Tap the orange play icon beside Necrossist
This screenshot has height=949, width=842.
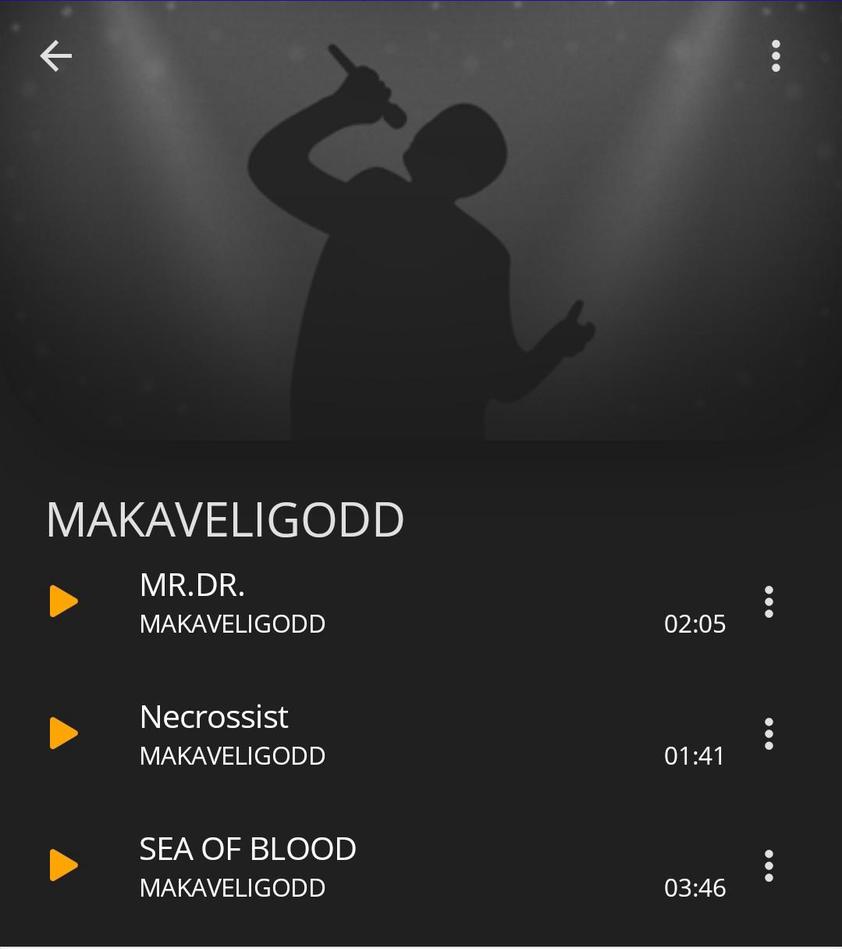click(x=64, y=733)
